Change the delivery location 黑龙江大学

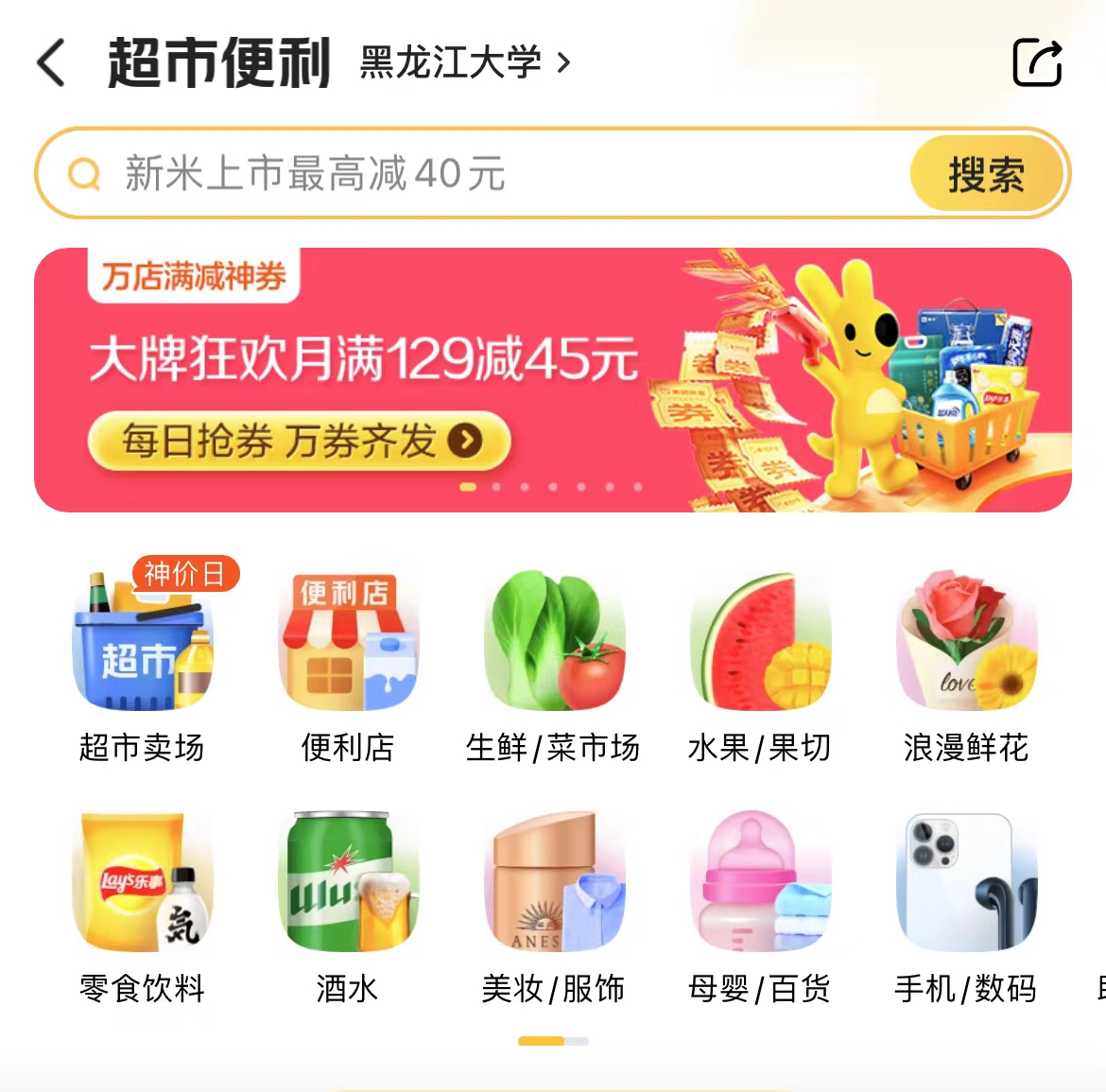point(465,63)
